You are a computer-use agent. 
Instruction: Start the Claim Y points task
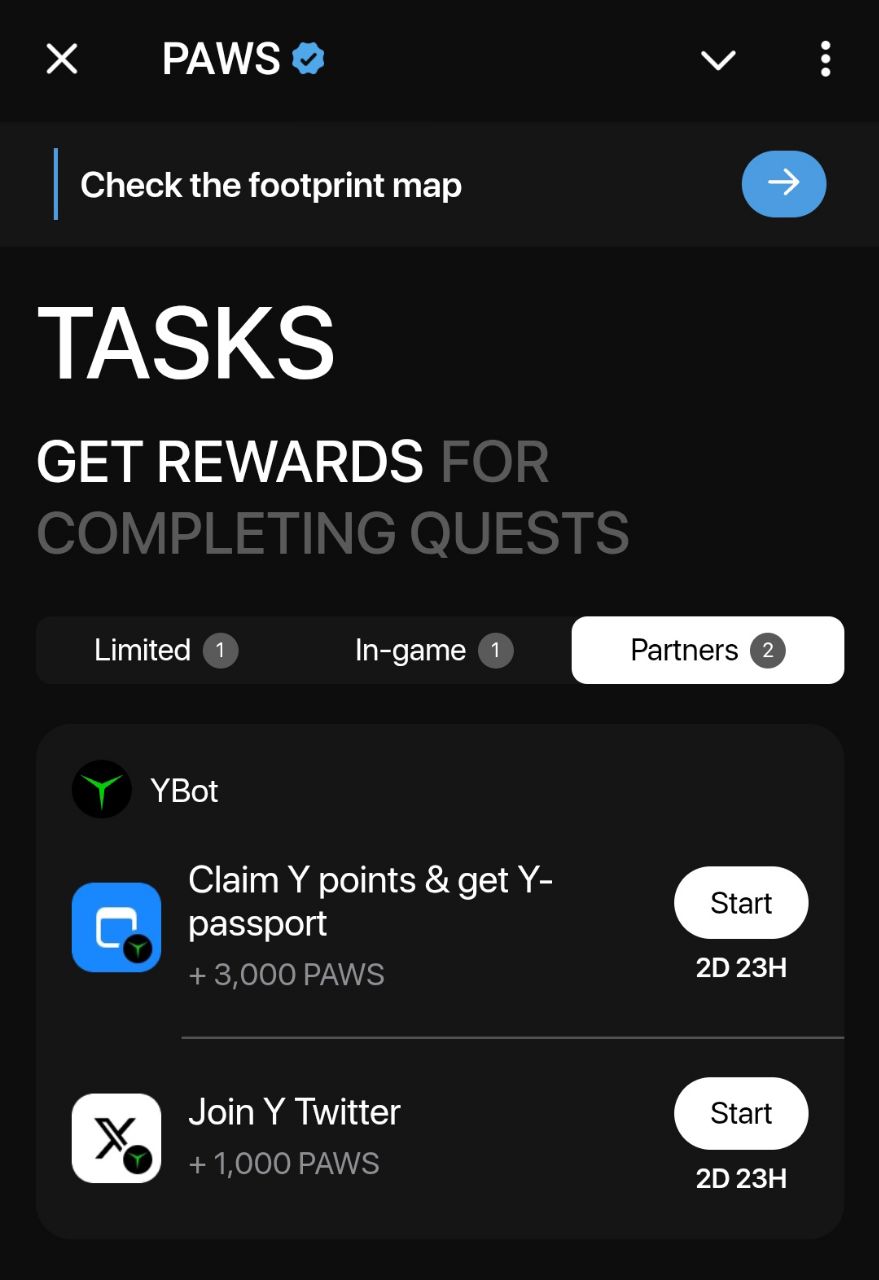click(741, 903)
